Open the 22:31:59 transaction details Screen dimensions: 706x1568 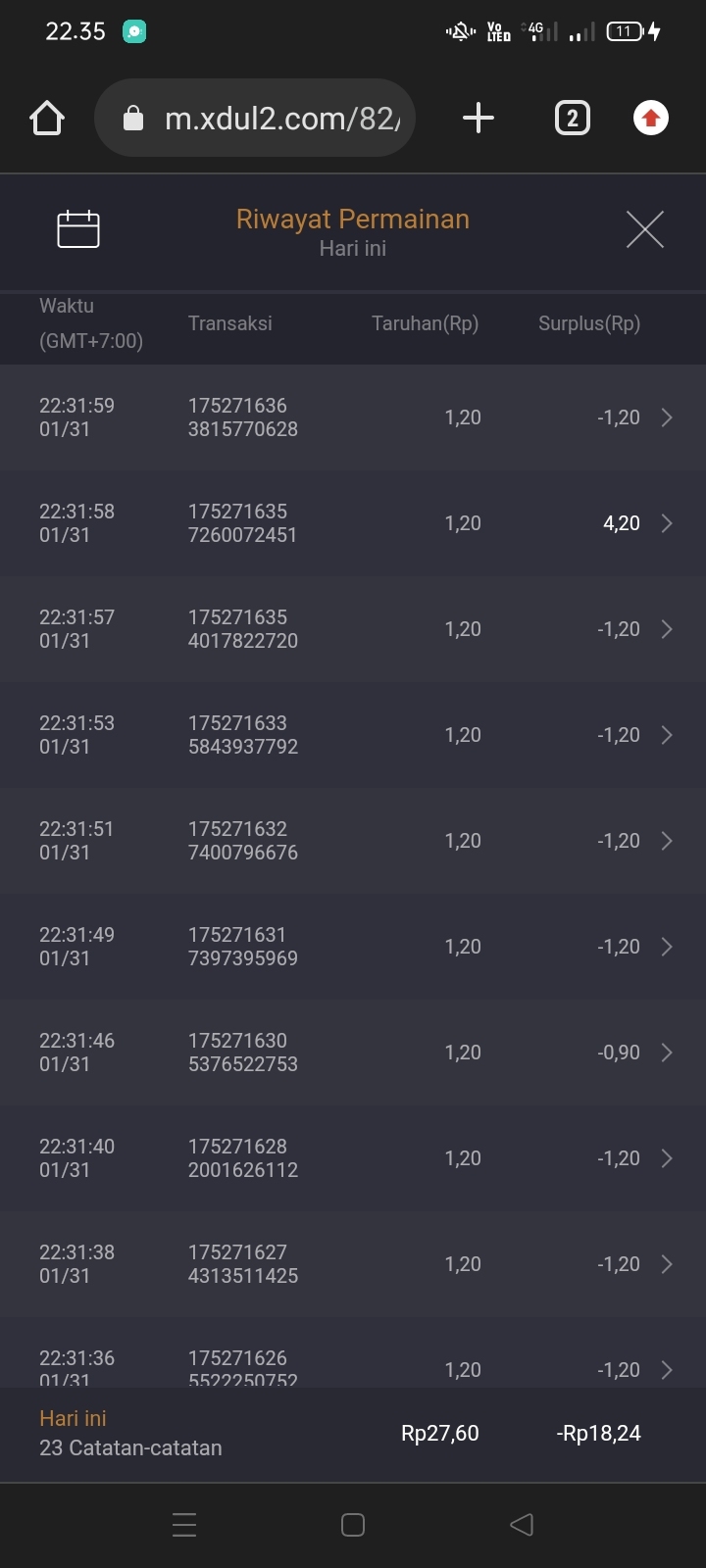coord(353,417)
